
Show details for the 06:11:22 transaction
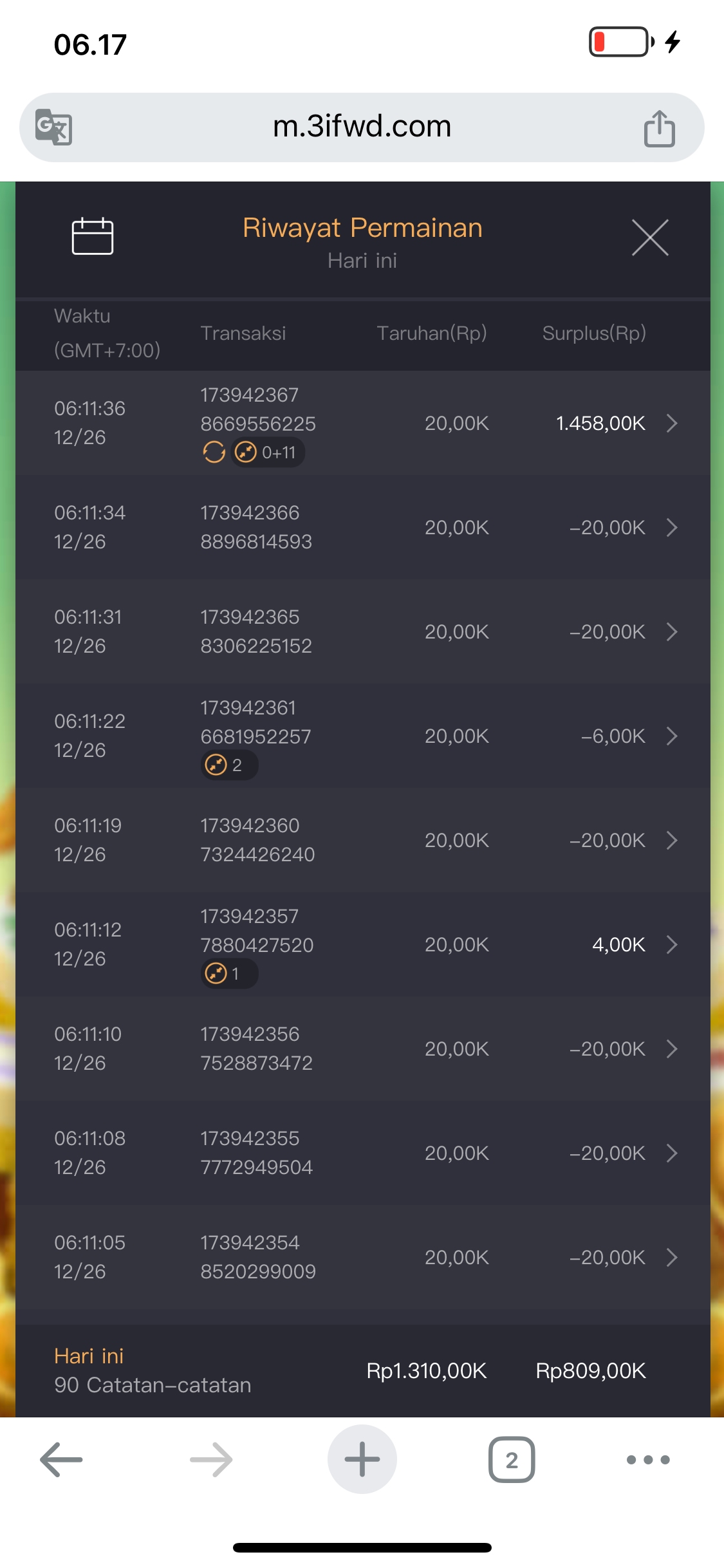coord(671,736)
